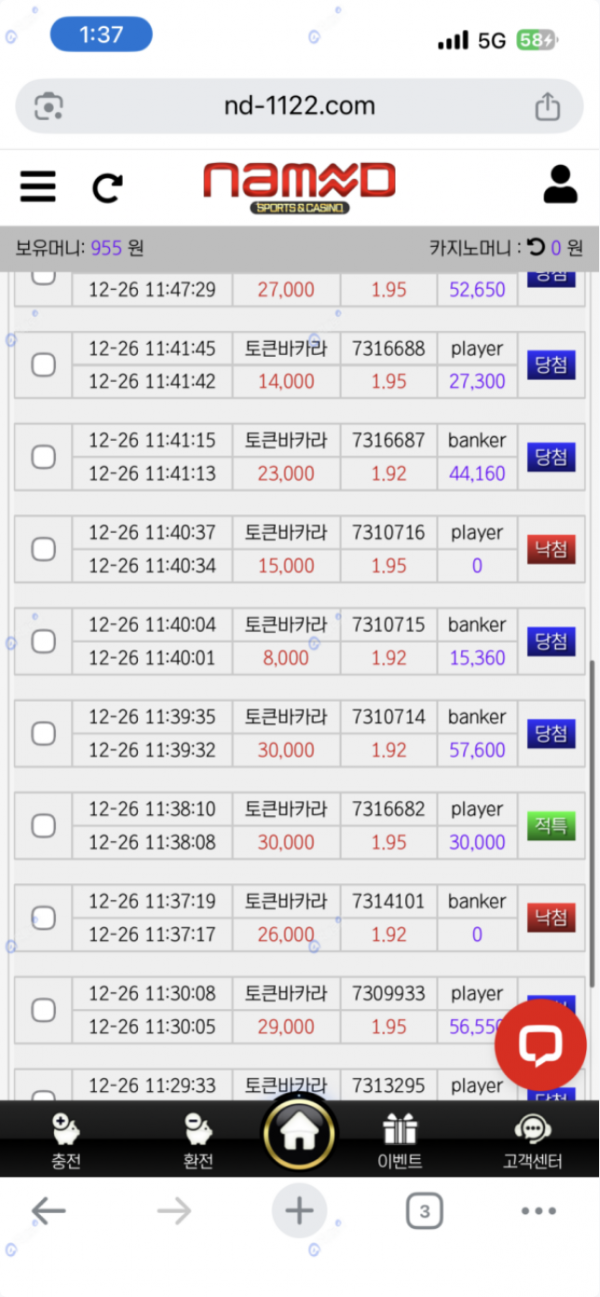Select the row checkbox for bet 7310715
The width and height of the screenshot is (600, 1297).
click(x=44, y=641)
